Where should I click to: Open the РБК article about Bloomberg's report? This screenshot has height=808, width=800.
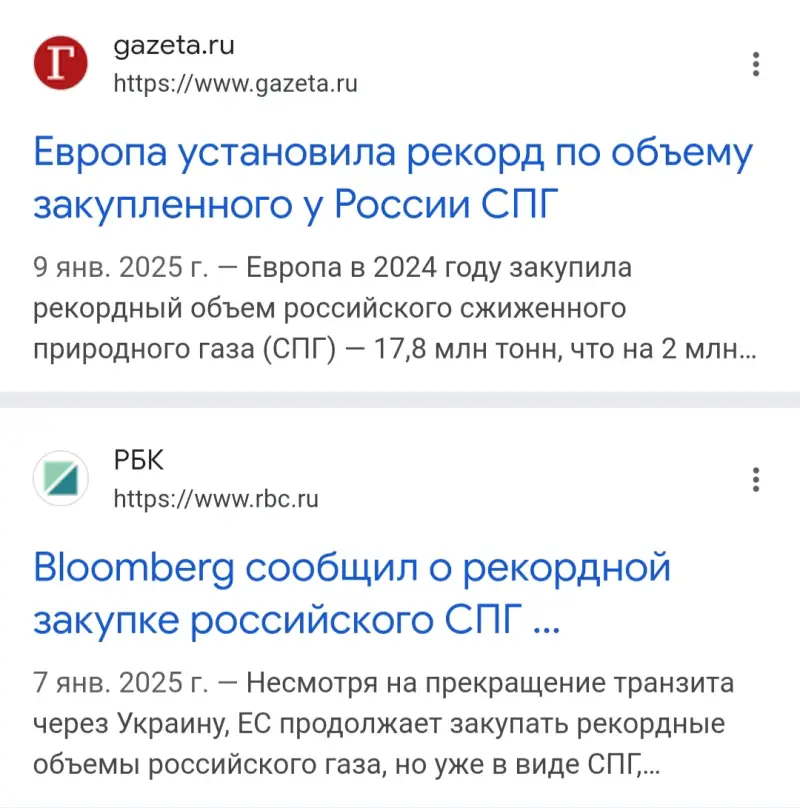[351, 594]
